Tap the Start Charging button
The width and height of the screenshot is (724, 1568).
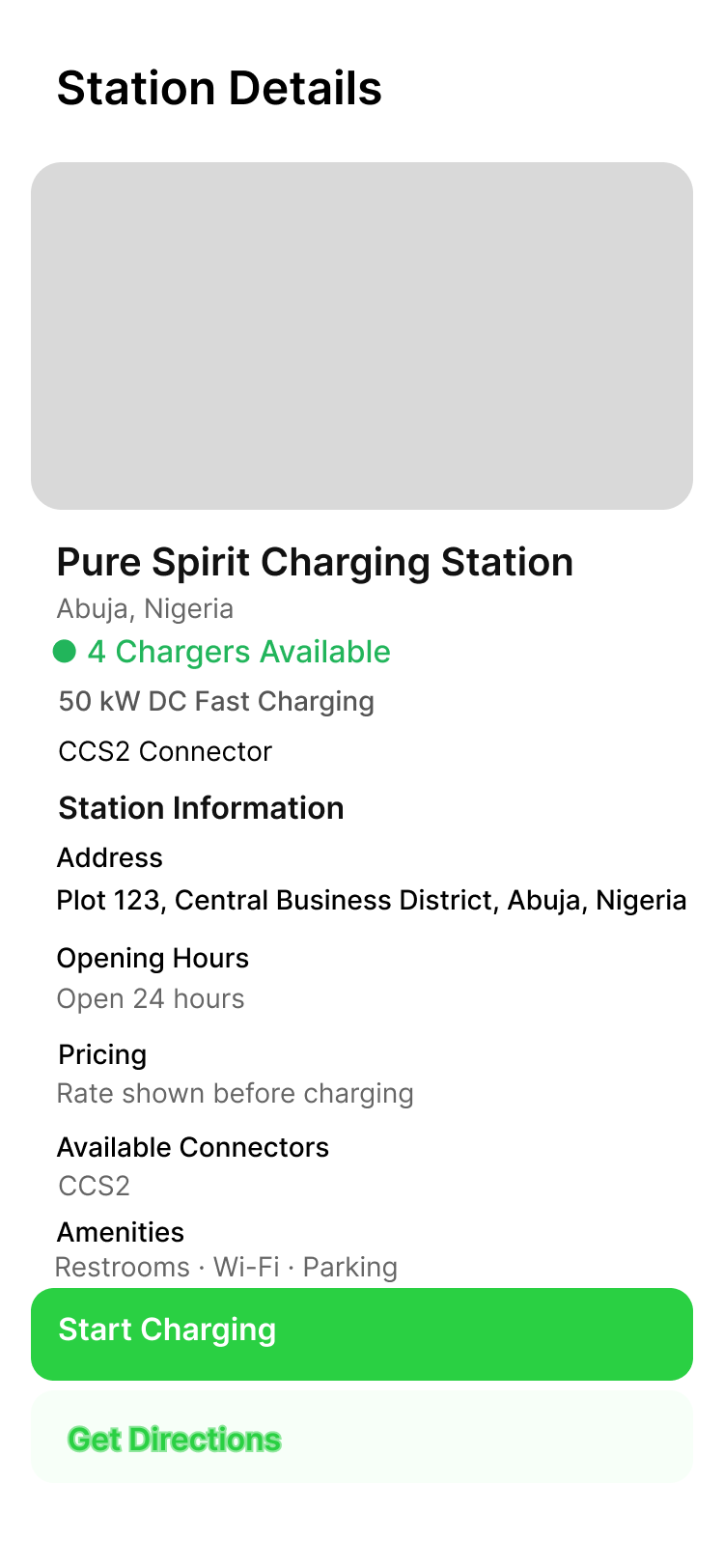point(362,1333)
